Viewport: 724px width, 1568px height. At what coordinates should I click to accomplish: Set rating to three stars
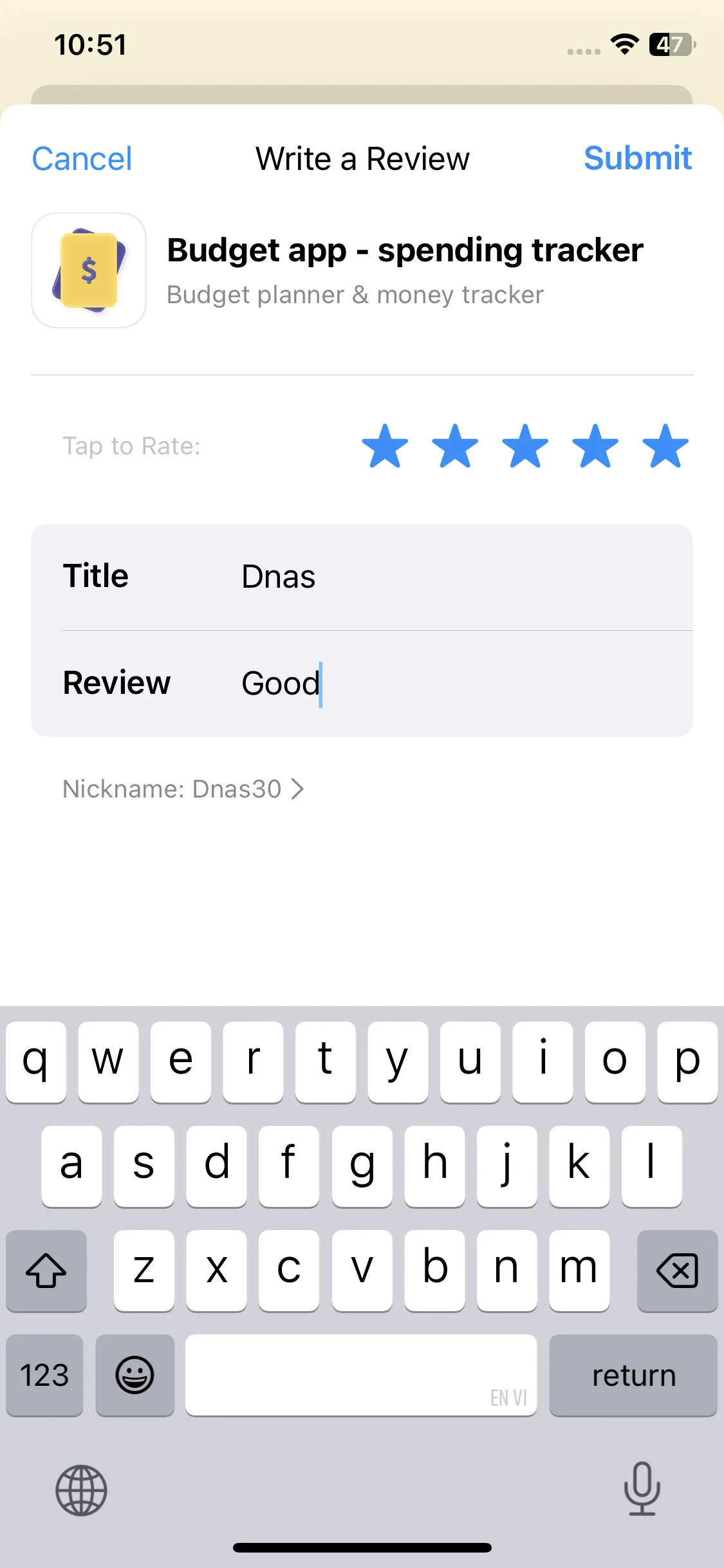pos(525,445)
